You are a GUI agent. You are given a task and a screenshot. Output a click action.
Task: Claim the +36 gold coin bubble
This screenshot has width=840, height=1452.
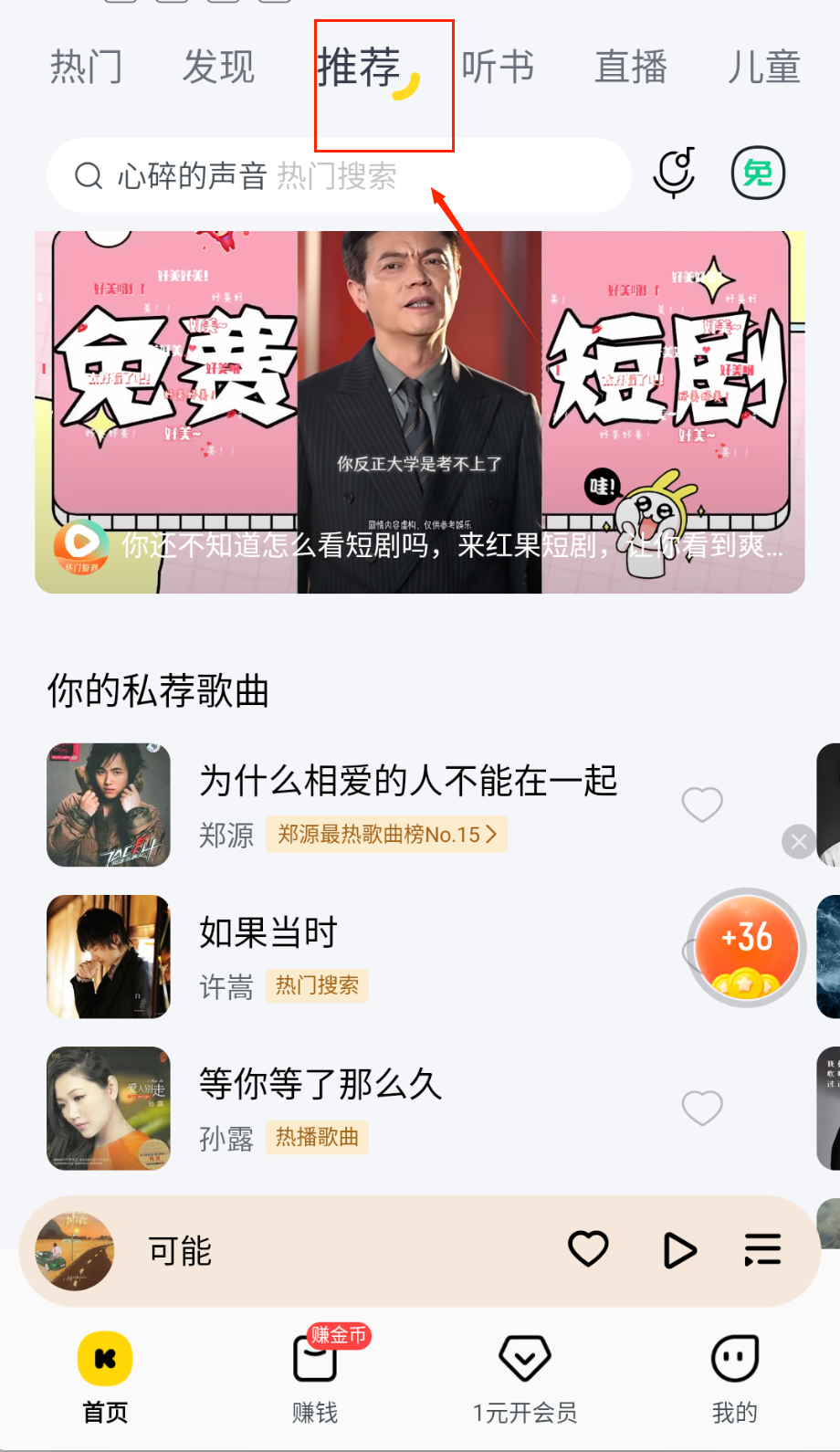pos(747,947)
